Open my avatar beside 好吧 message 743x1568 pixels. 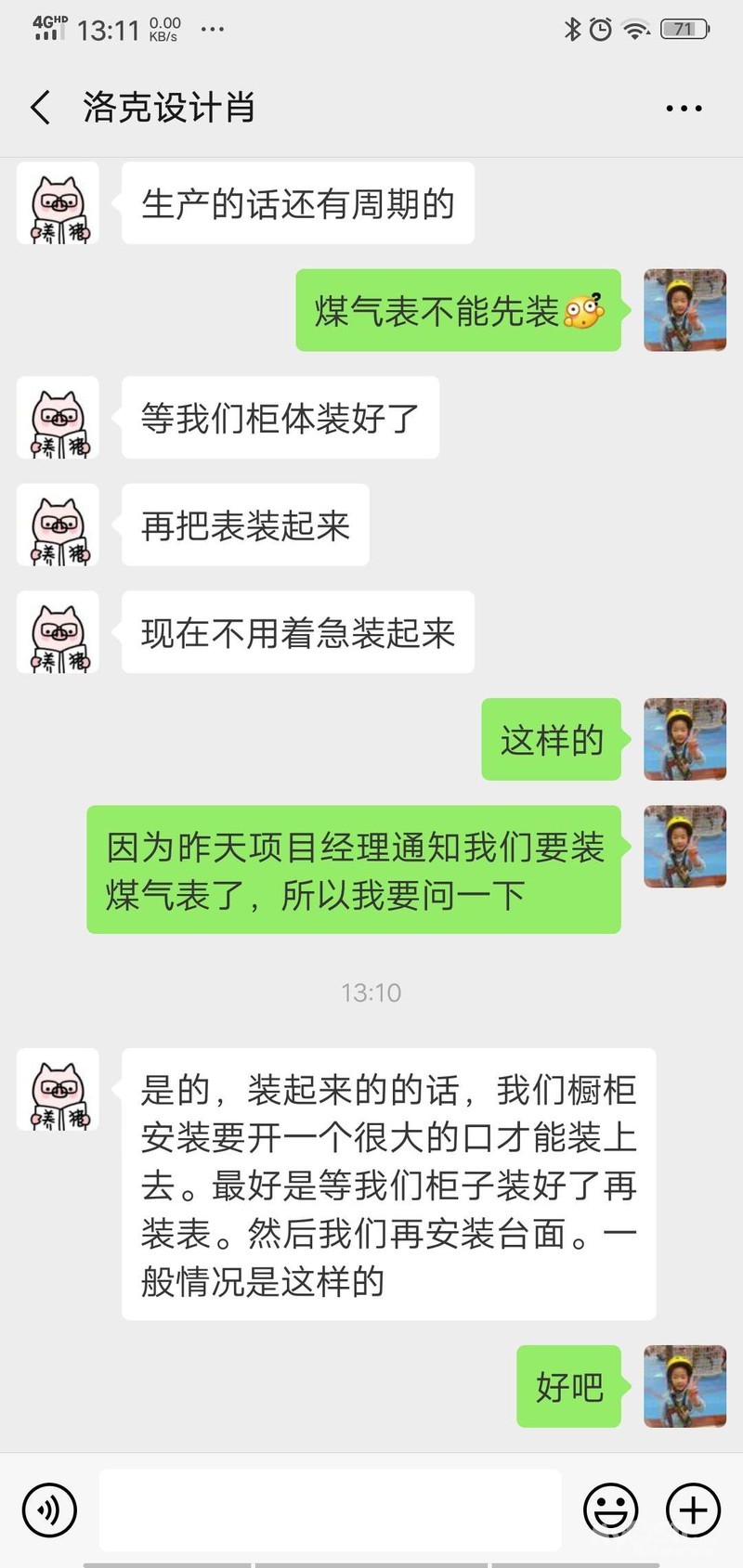point(684,1386)
